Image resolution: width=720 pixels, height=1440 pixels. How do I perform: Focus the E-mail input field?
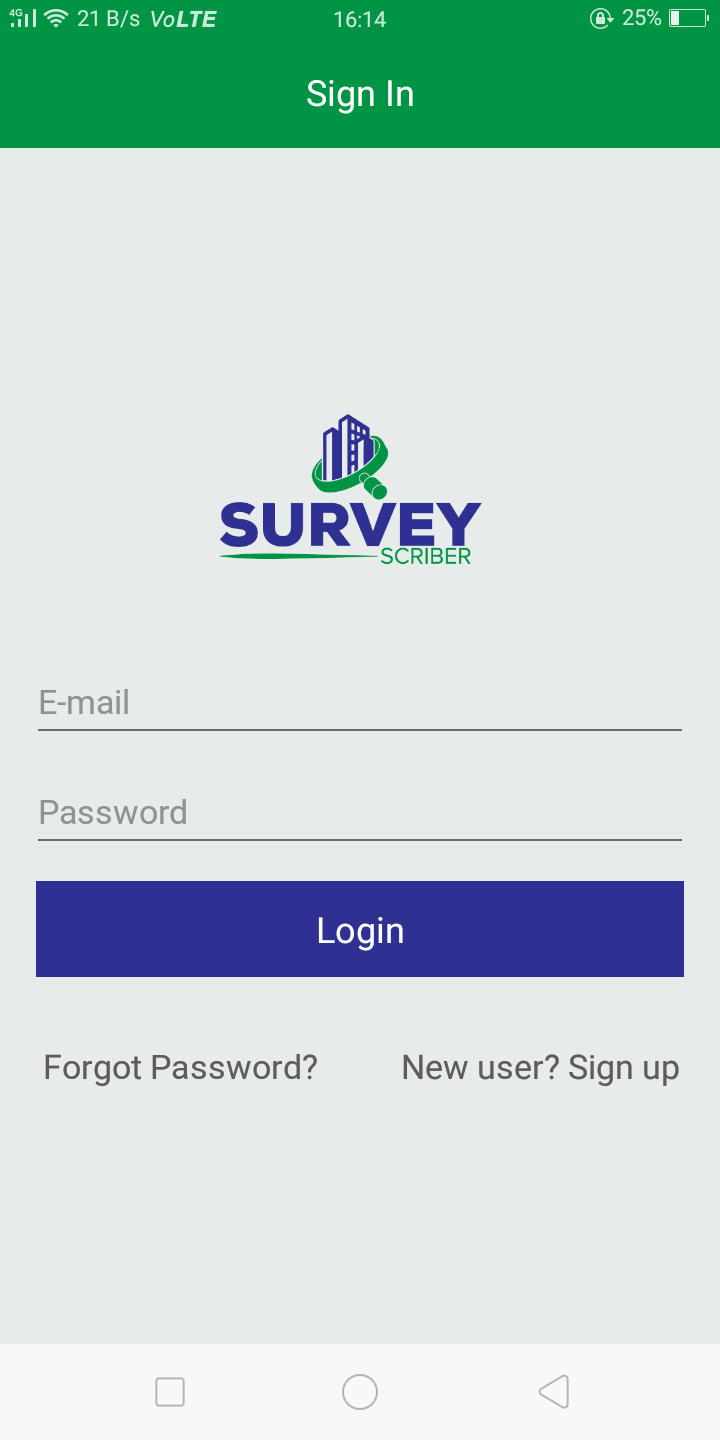click(x=360, y=703)
